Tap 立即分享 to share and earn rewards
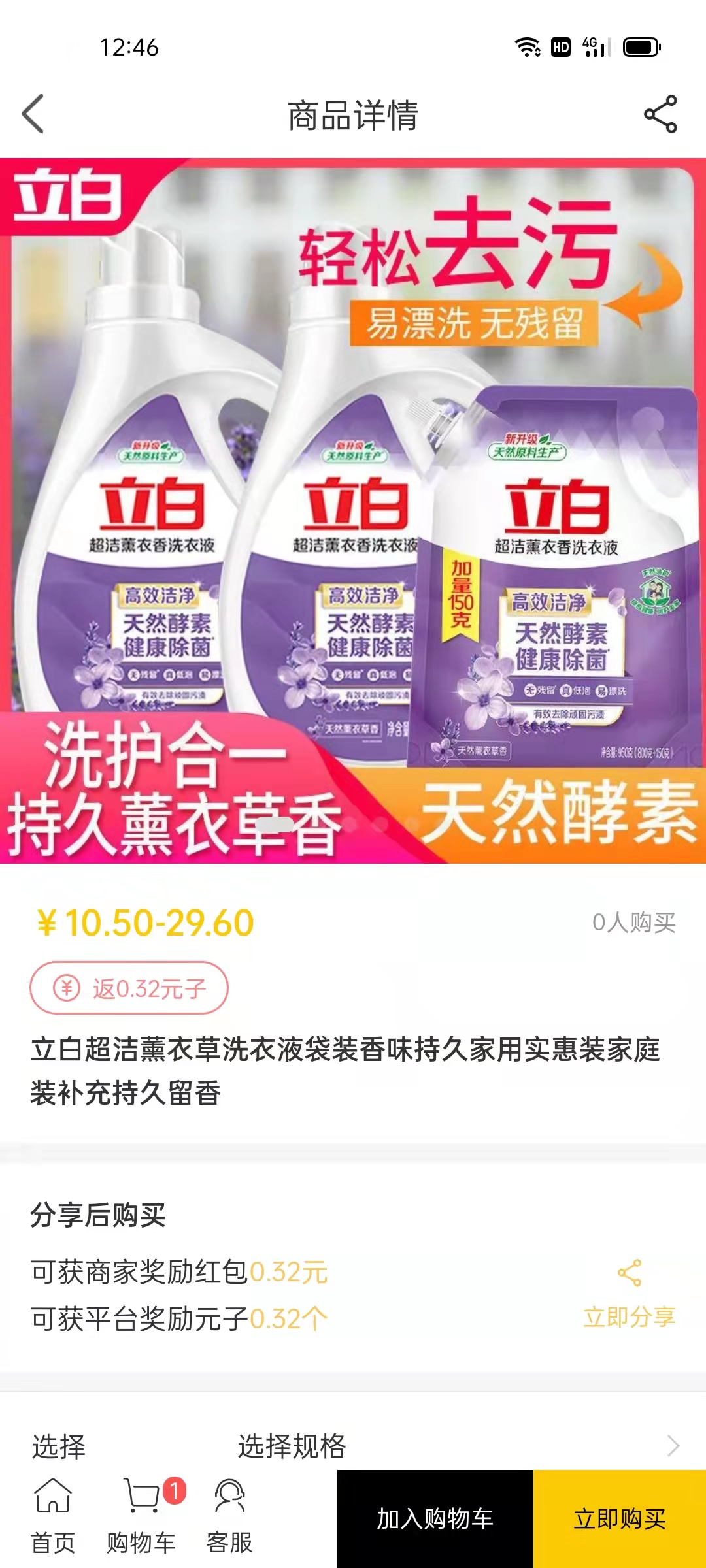 629,1295
